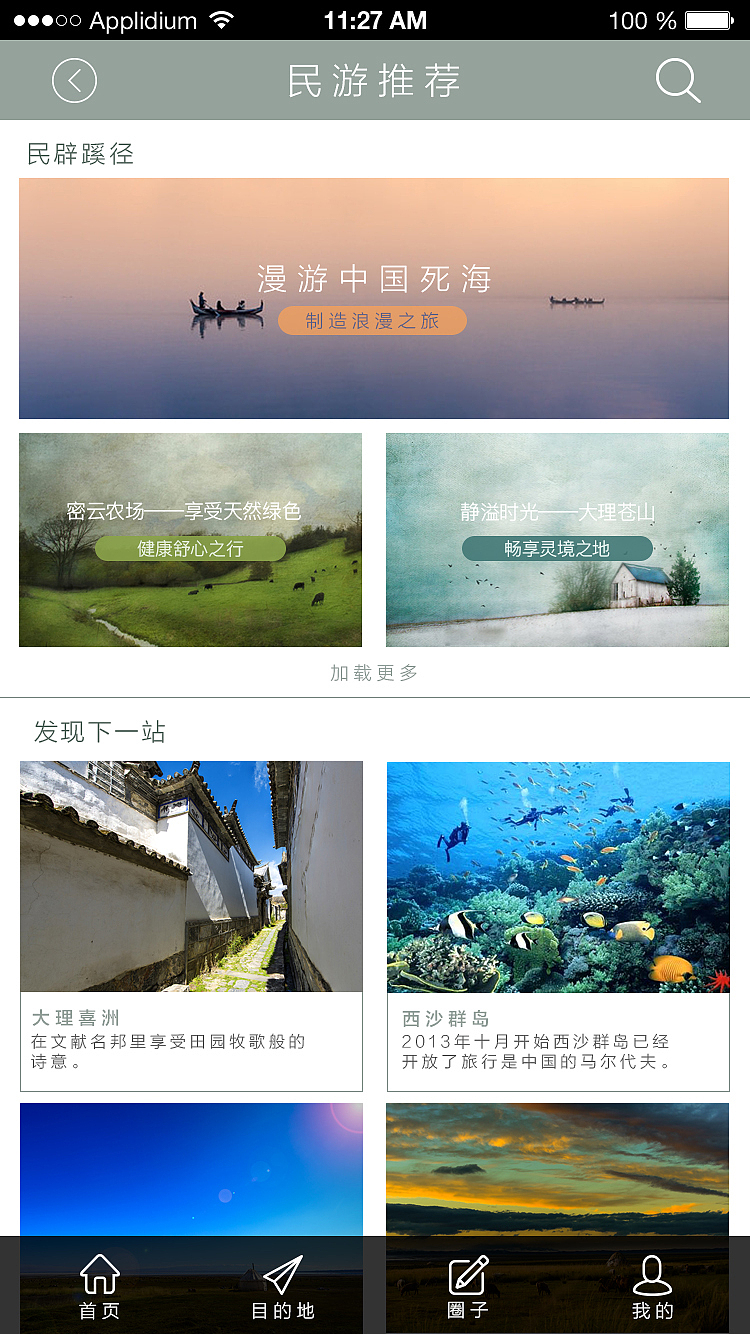Tap the 制造浪漫之旅 button on the banner
This screenshot has width=750, height=1334.
(374, 321)
